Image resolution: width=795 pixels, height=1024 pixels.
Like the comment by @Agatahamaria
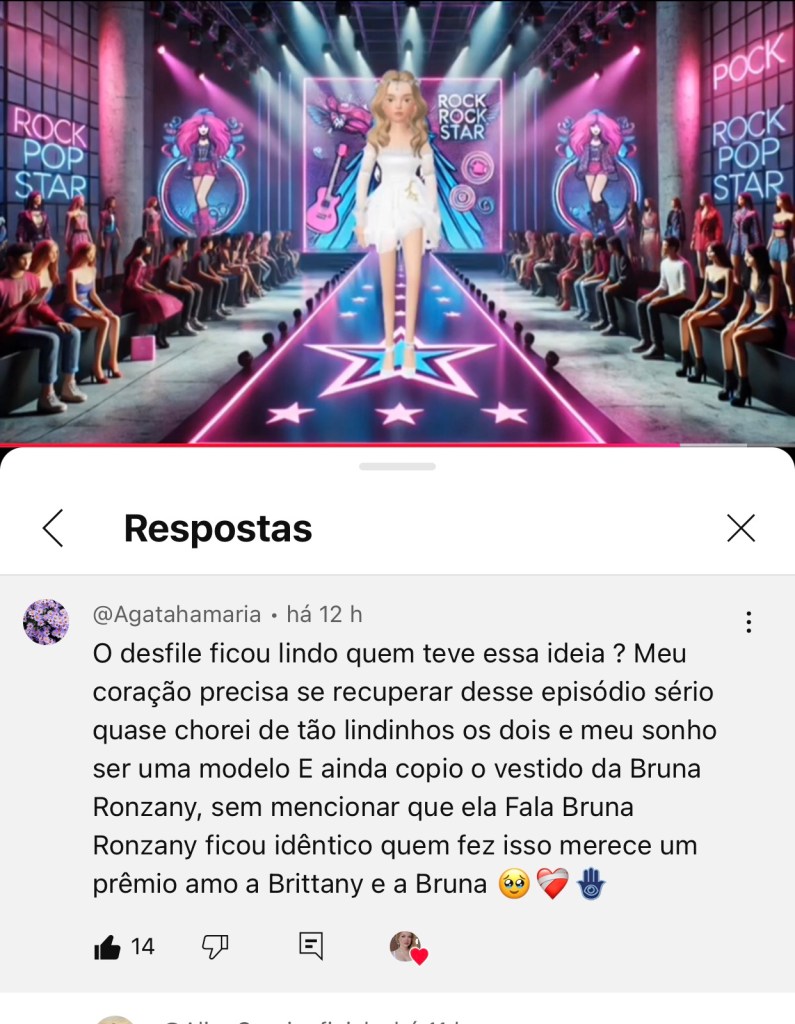coord(108,946)
